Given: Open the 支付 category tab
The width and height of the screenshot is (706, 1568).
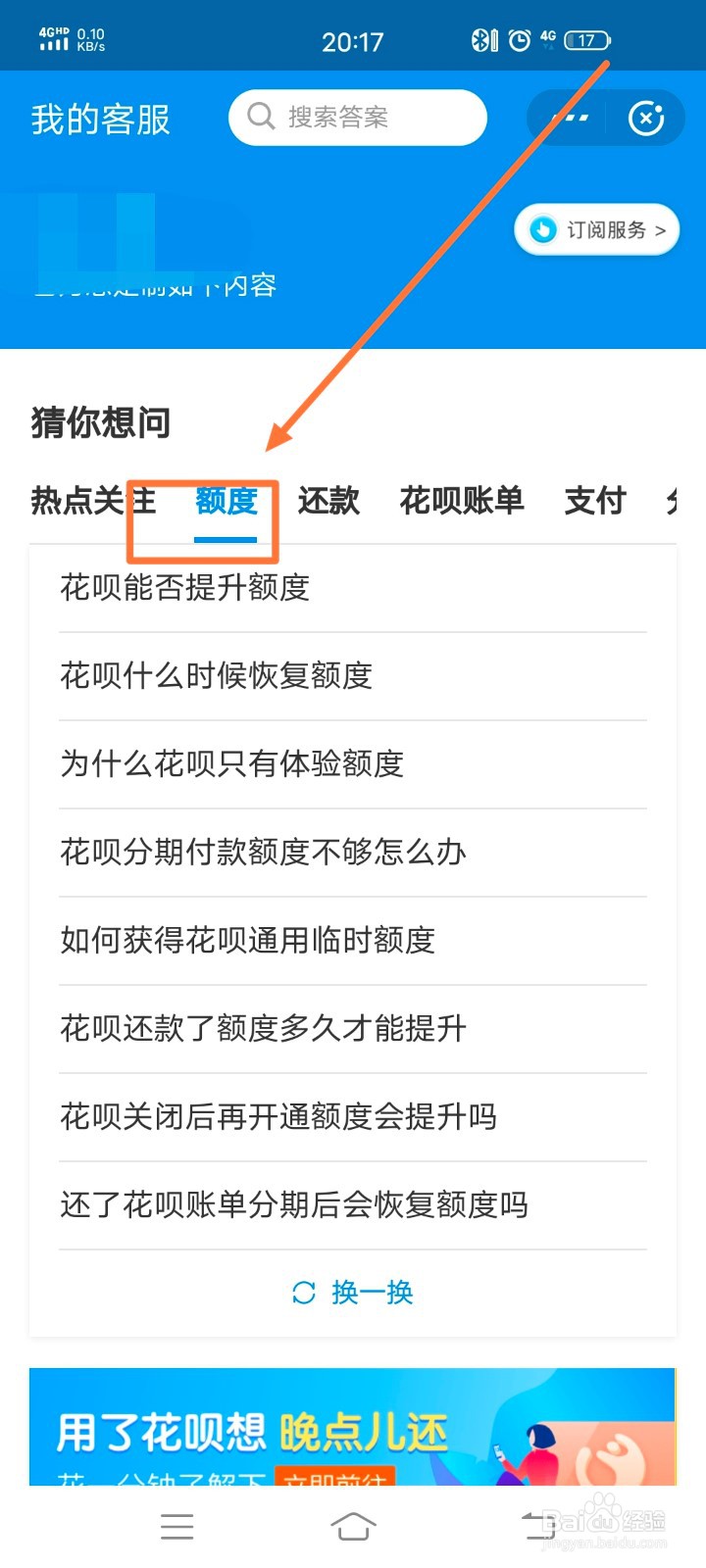Looking at the screenshot, I should coord(594,502).
